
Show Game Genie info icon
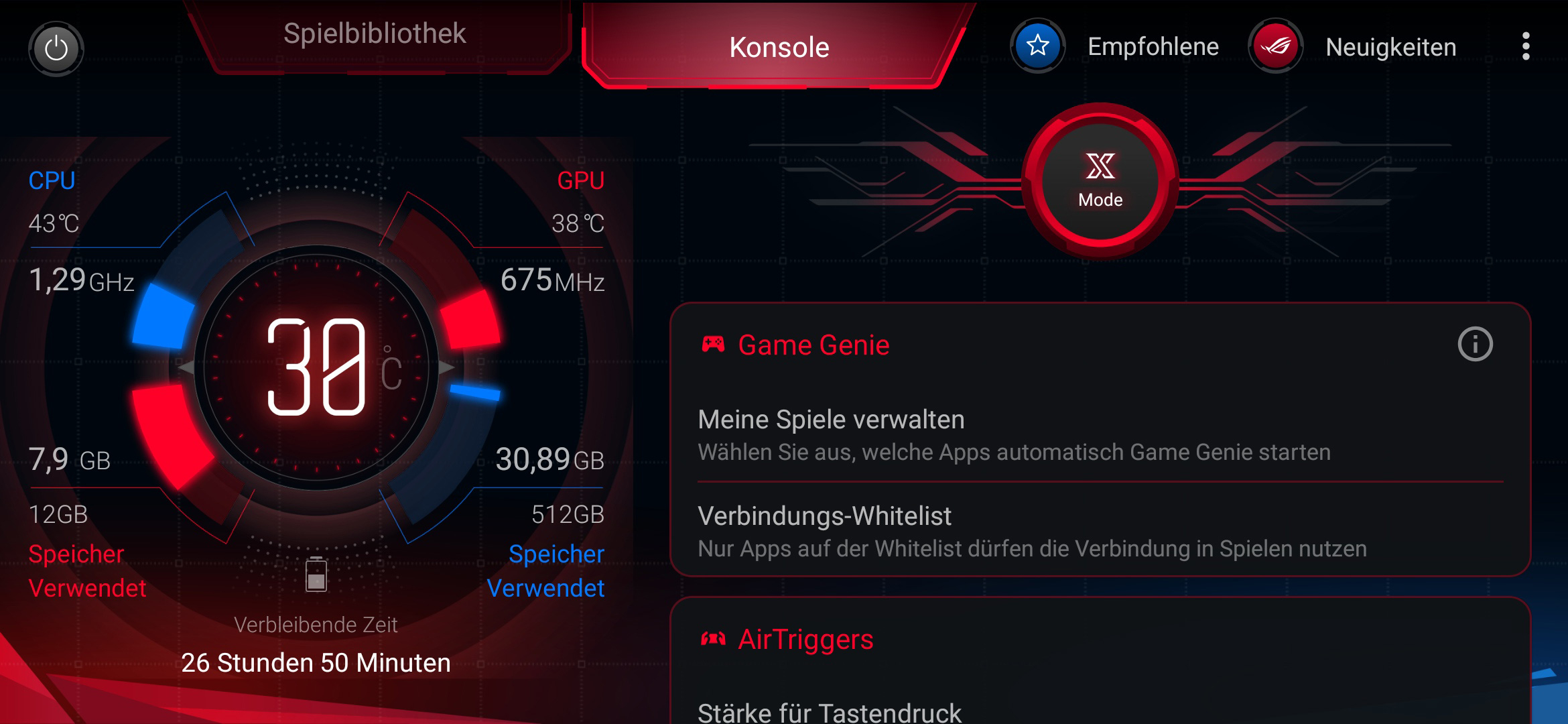pos(1475,345)
